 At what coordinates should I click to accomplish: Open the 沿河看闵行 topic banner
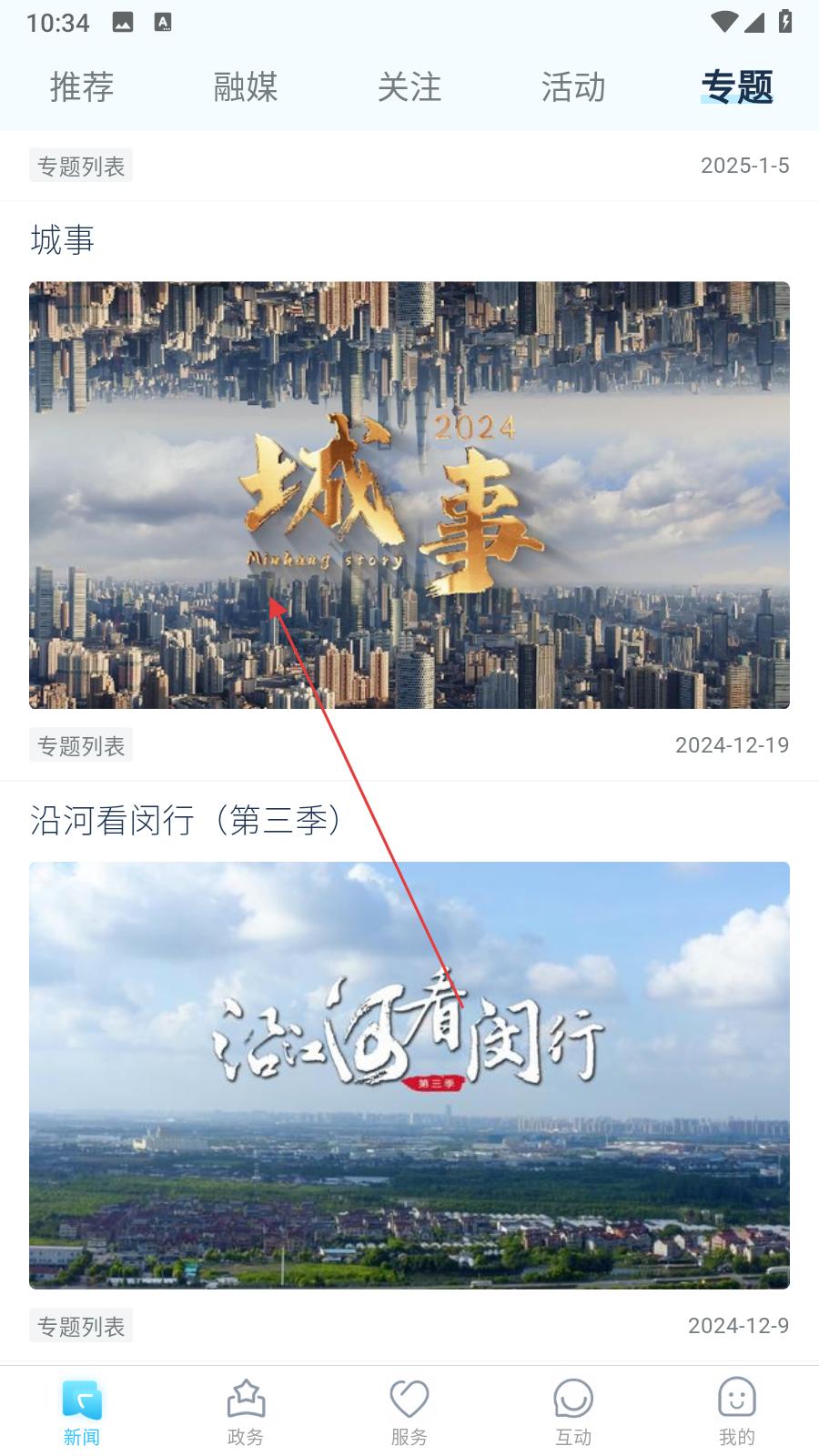pos(409,1075)
